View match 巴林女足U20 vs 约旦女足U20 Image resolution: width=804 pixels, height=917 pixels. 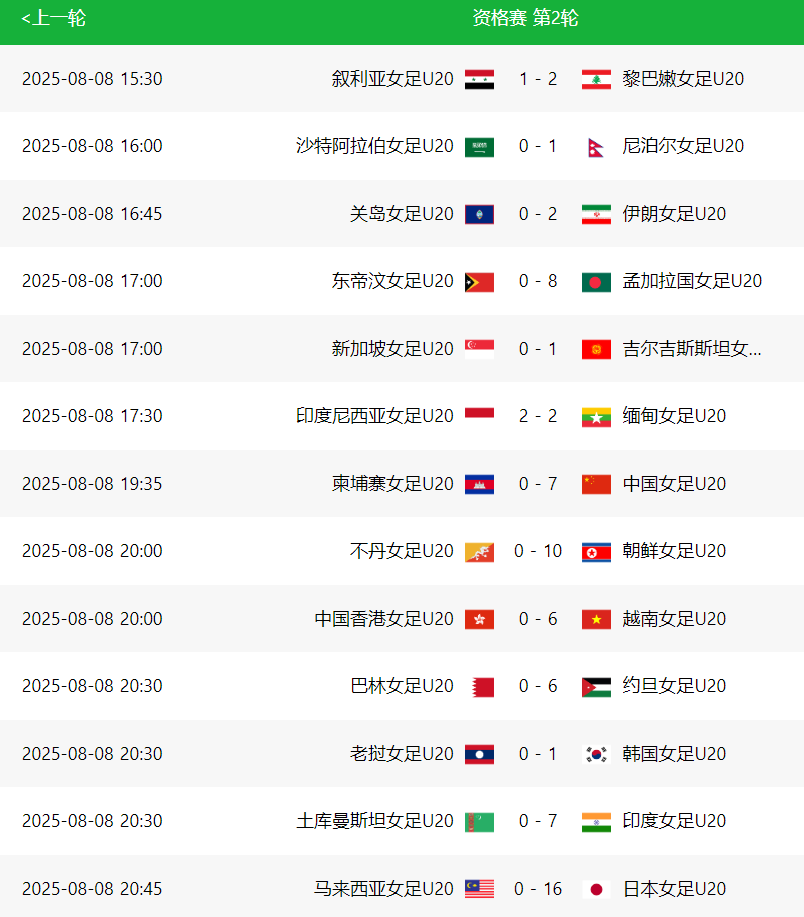click(x=538, y=686)
